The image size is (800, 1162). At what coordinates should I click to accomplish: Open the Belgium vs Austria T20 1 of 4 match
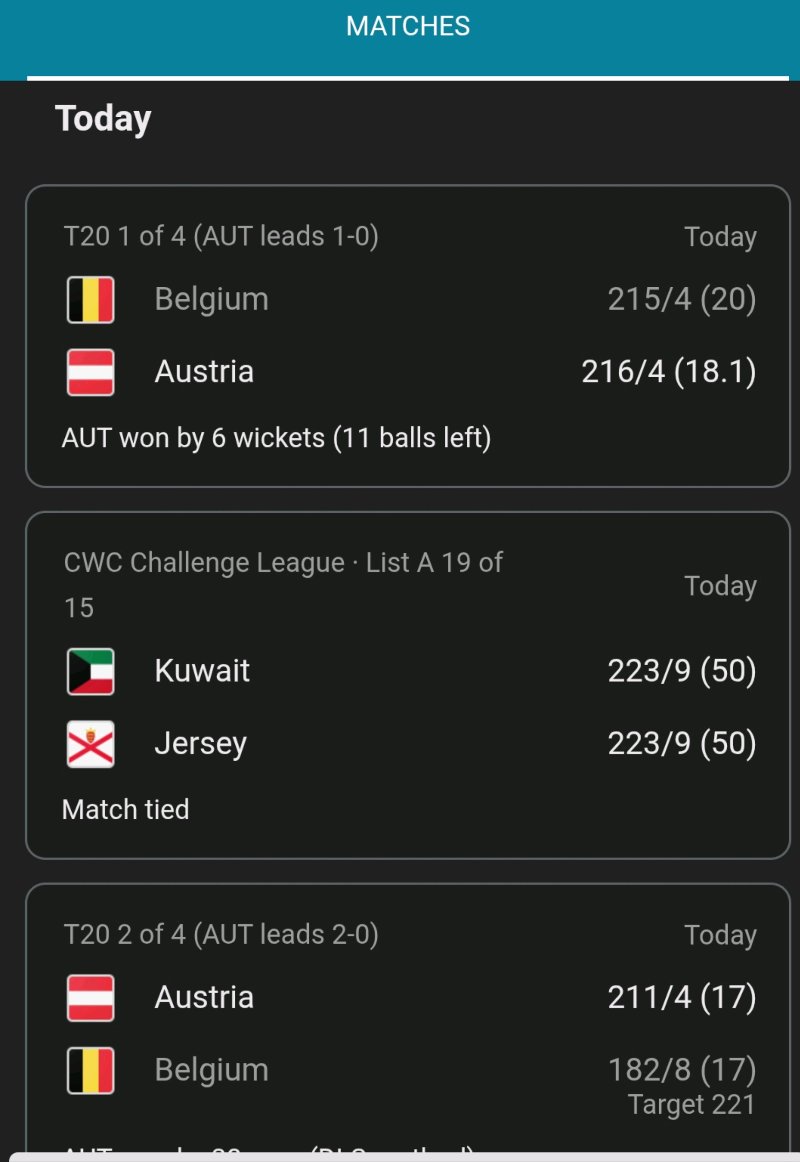(x=408, y=336)
